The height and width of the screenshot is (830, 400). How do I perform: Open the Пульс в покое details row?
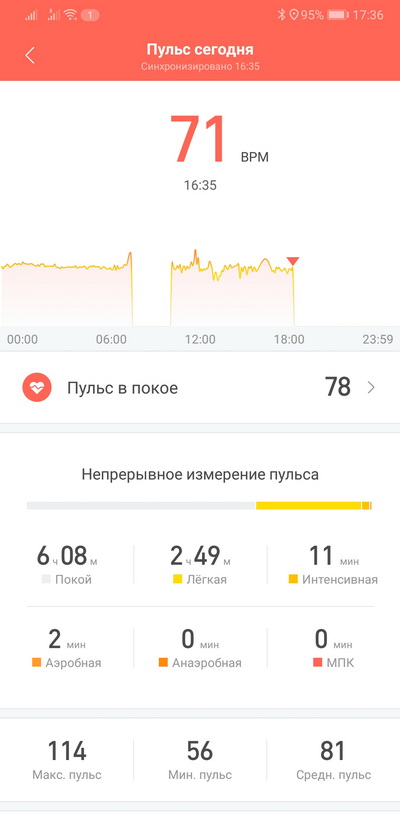coord(200,388)
